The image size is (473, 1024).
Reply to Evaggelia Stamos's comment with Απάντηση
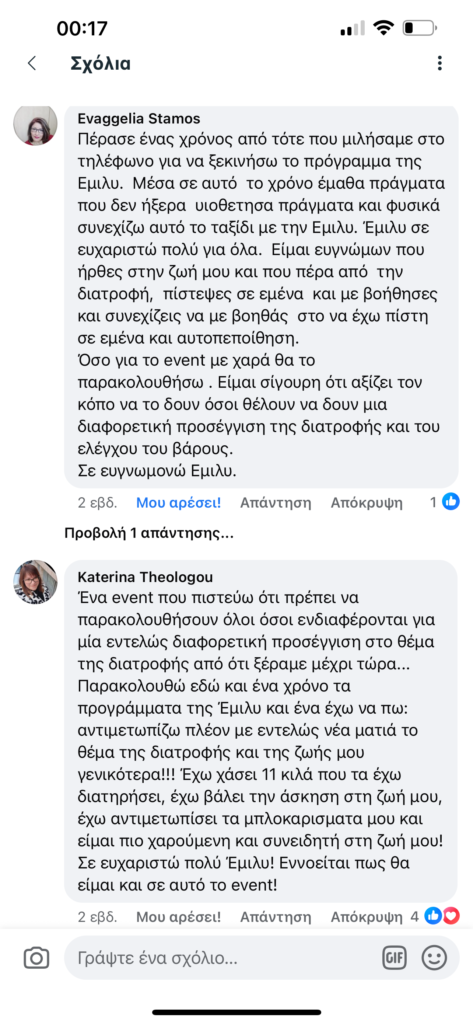[276, 503]
